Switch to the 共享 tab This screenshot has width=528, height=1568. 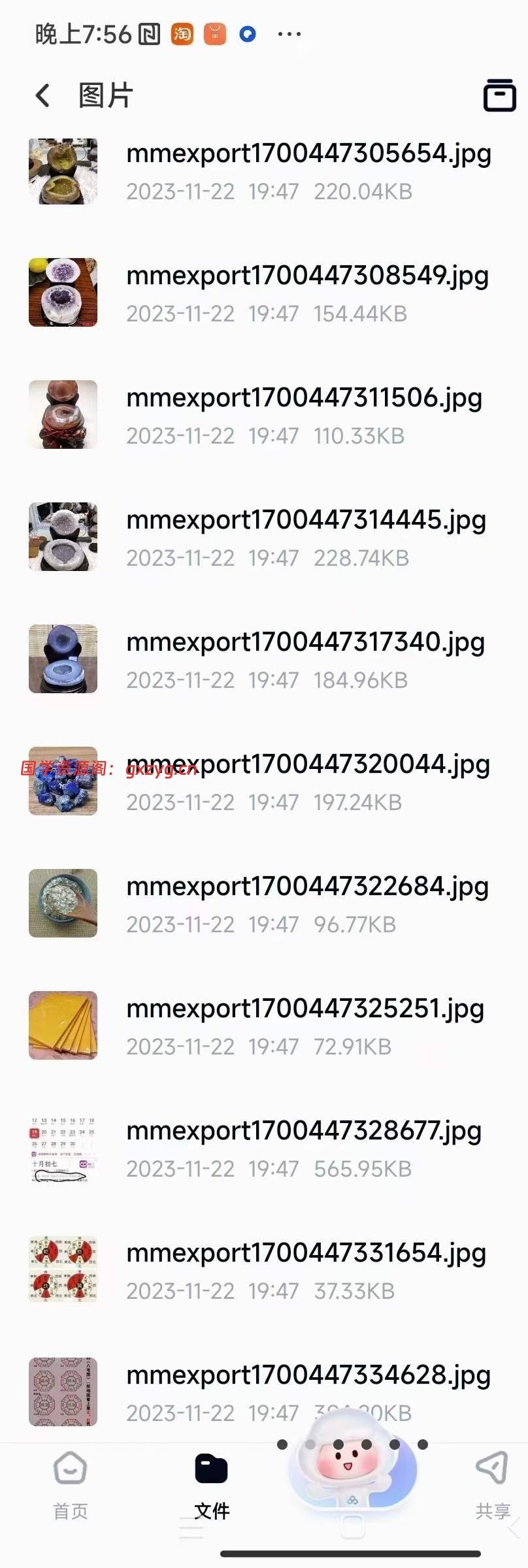tap(492, 1484)
